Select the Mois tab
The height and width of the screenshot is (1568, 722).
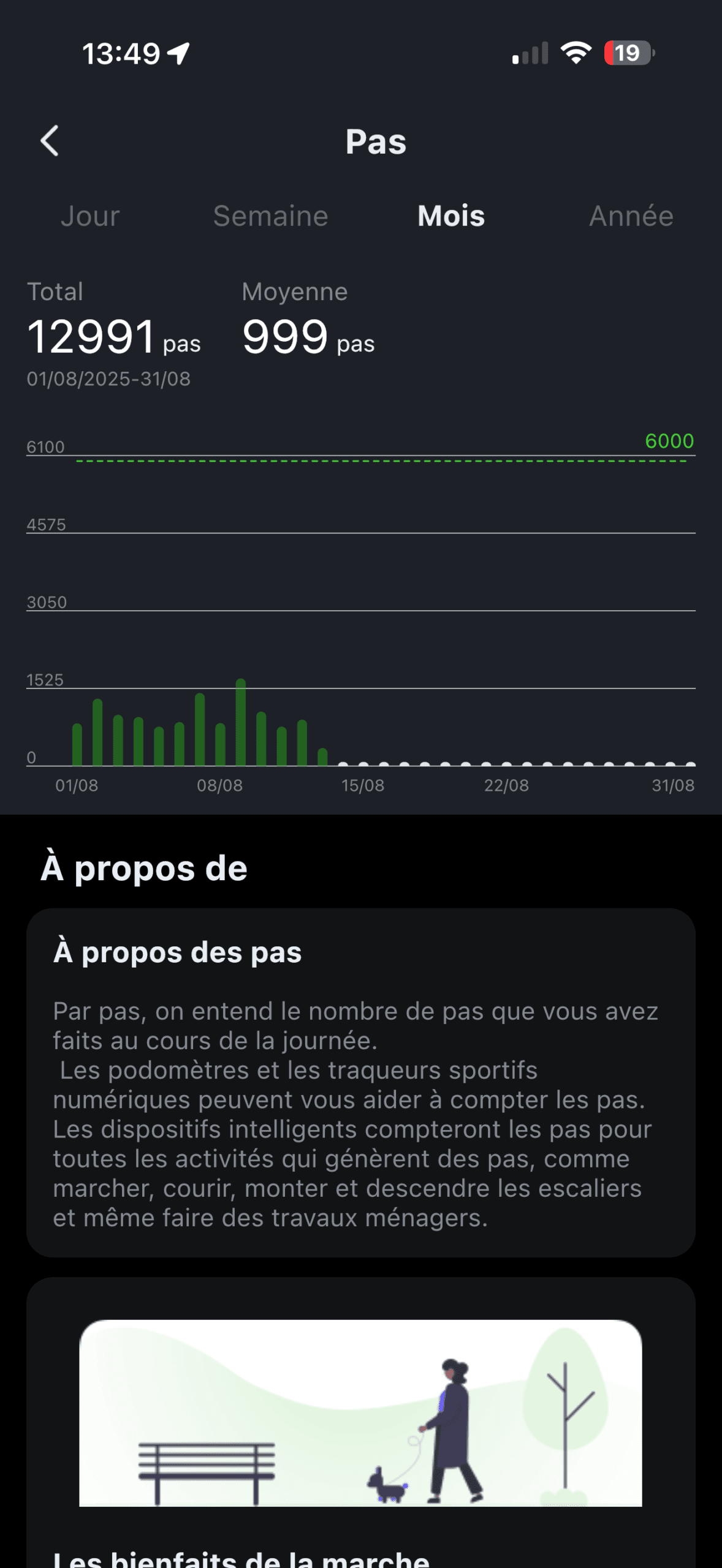(x=451, y=216)
